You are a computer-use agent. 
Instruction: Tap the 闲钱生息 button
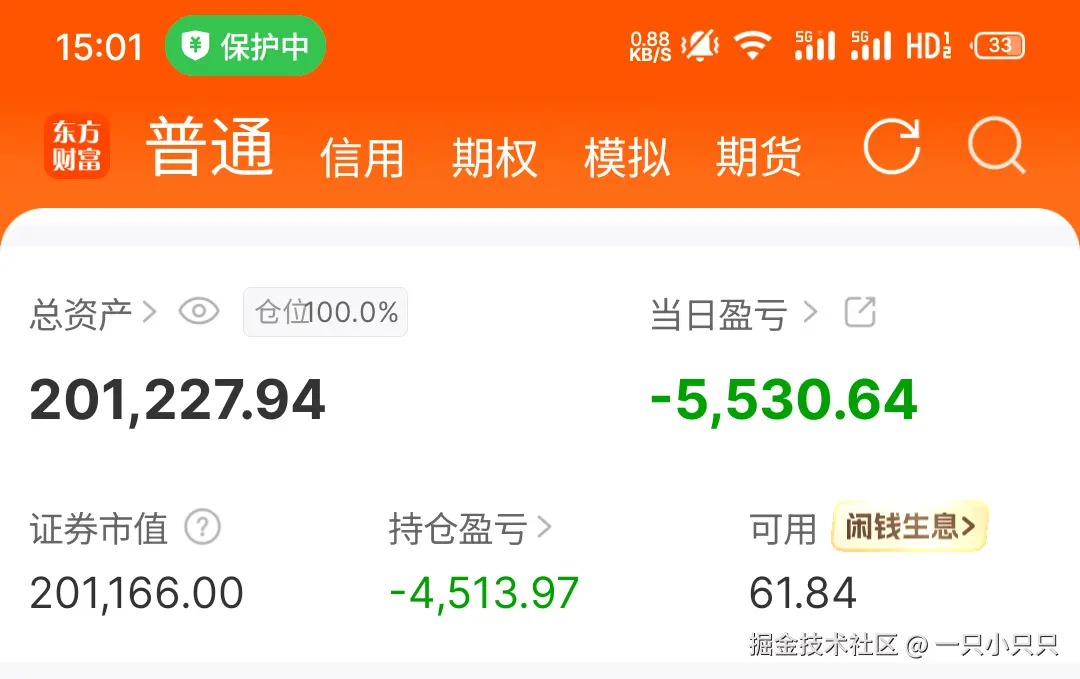tap(909, 527)
